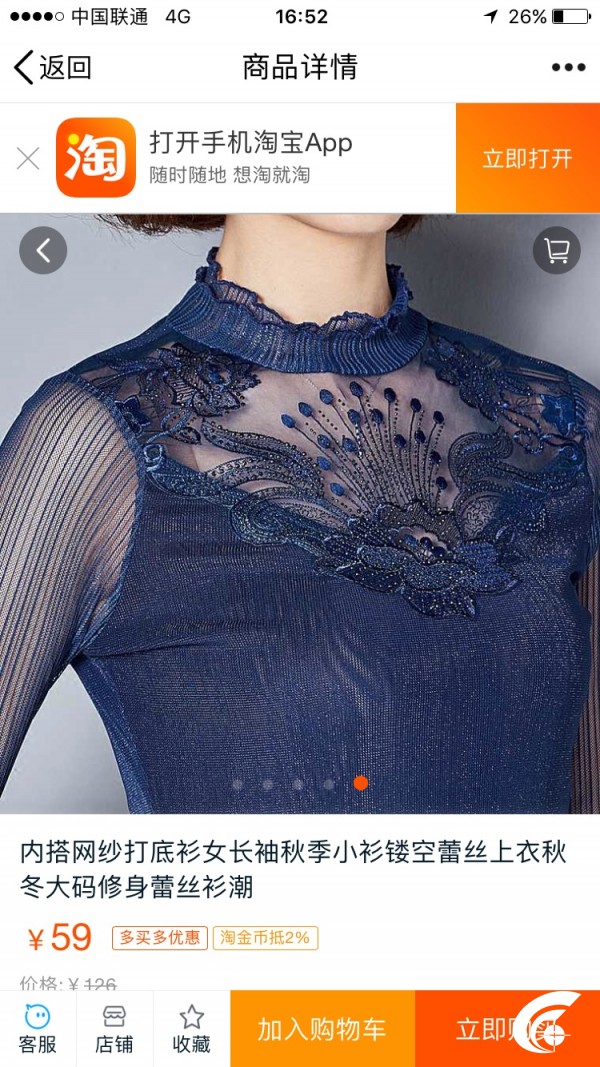The width and height of the screenshot is (600, 1067).
Task: Buy now with the 立即购买 button
Action: [507, 1029]
